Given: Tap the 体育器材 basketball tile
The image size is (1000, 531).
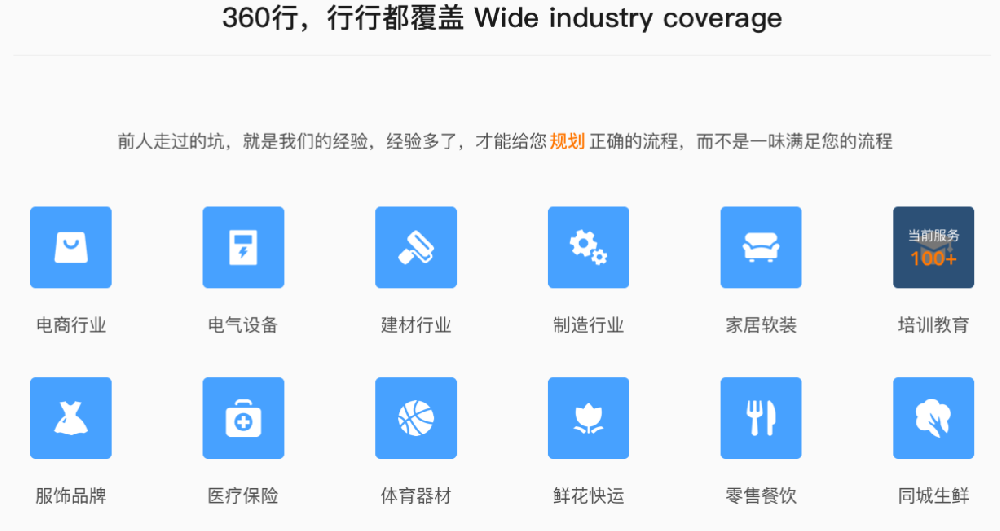Looking at the screenshot, I should tap(416, 418).
